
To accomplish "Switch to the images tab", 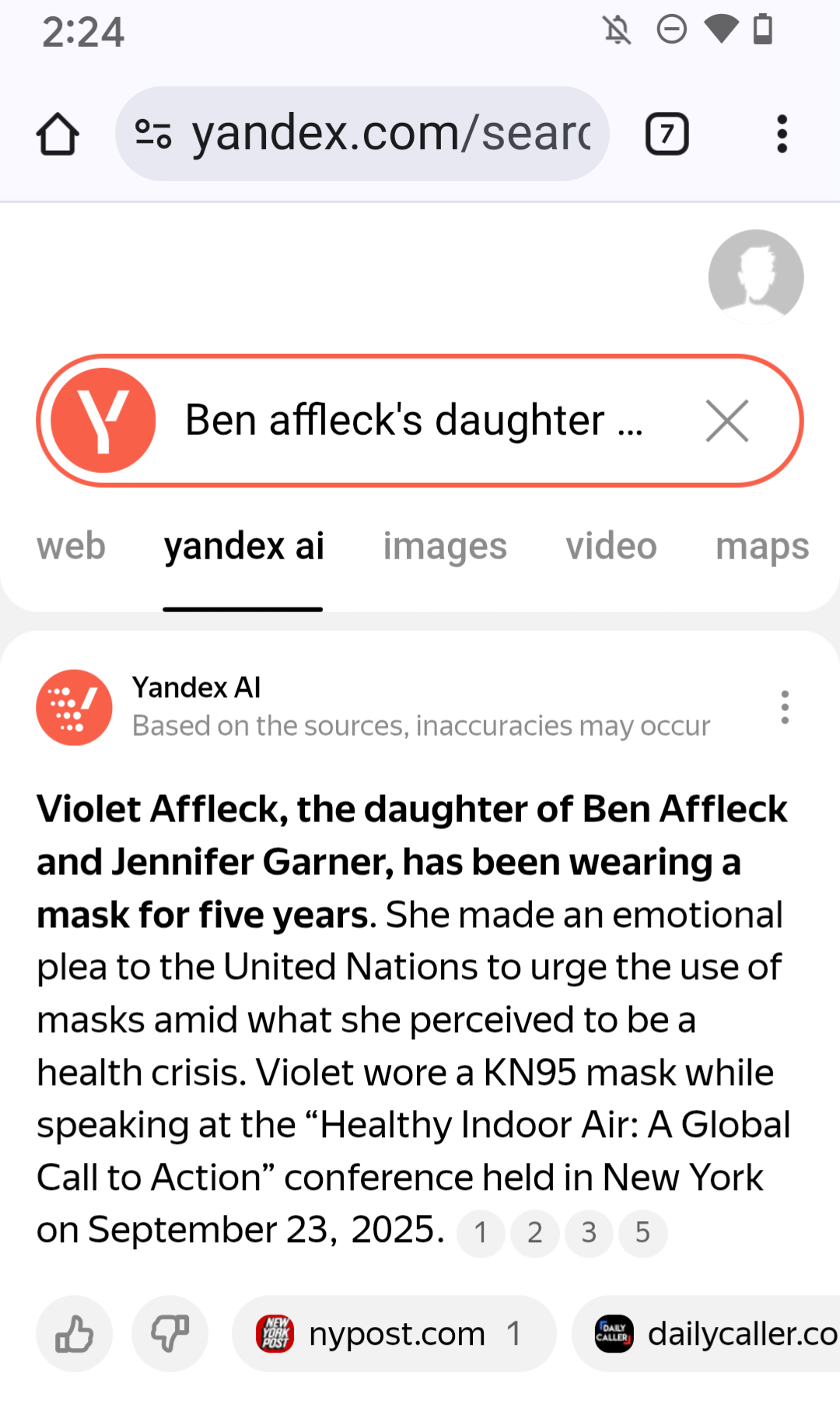I will click(444, 546).
